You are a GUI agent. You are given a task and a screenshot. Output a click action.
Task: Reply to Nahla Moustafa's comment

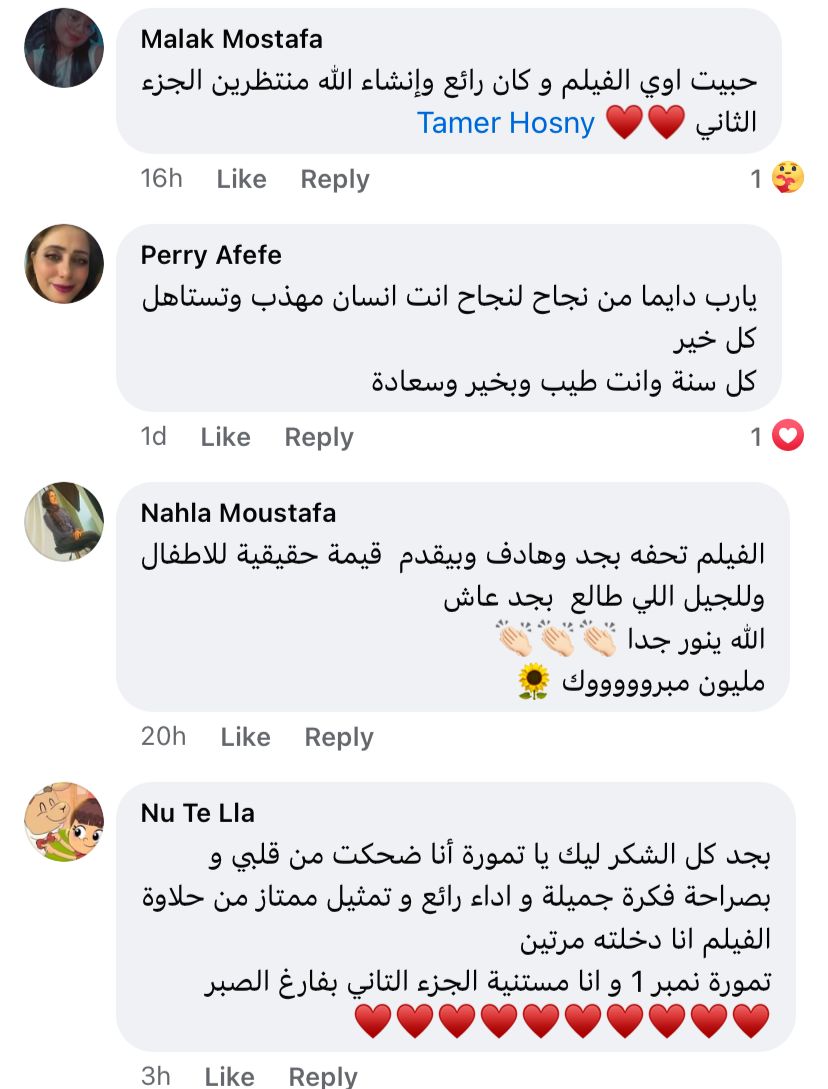tap(339, 737)
